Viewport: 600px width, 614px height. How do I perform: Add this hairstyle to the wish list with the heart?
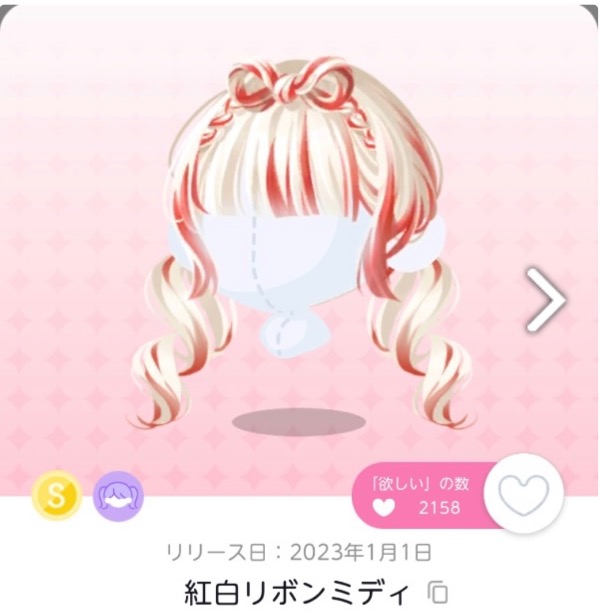pyautogui.click(x=523, y=494)
